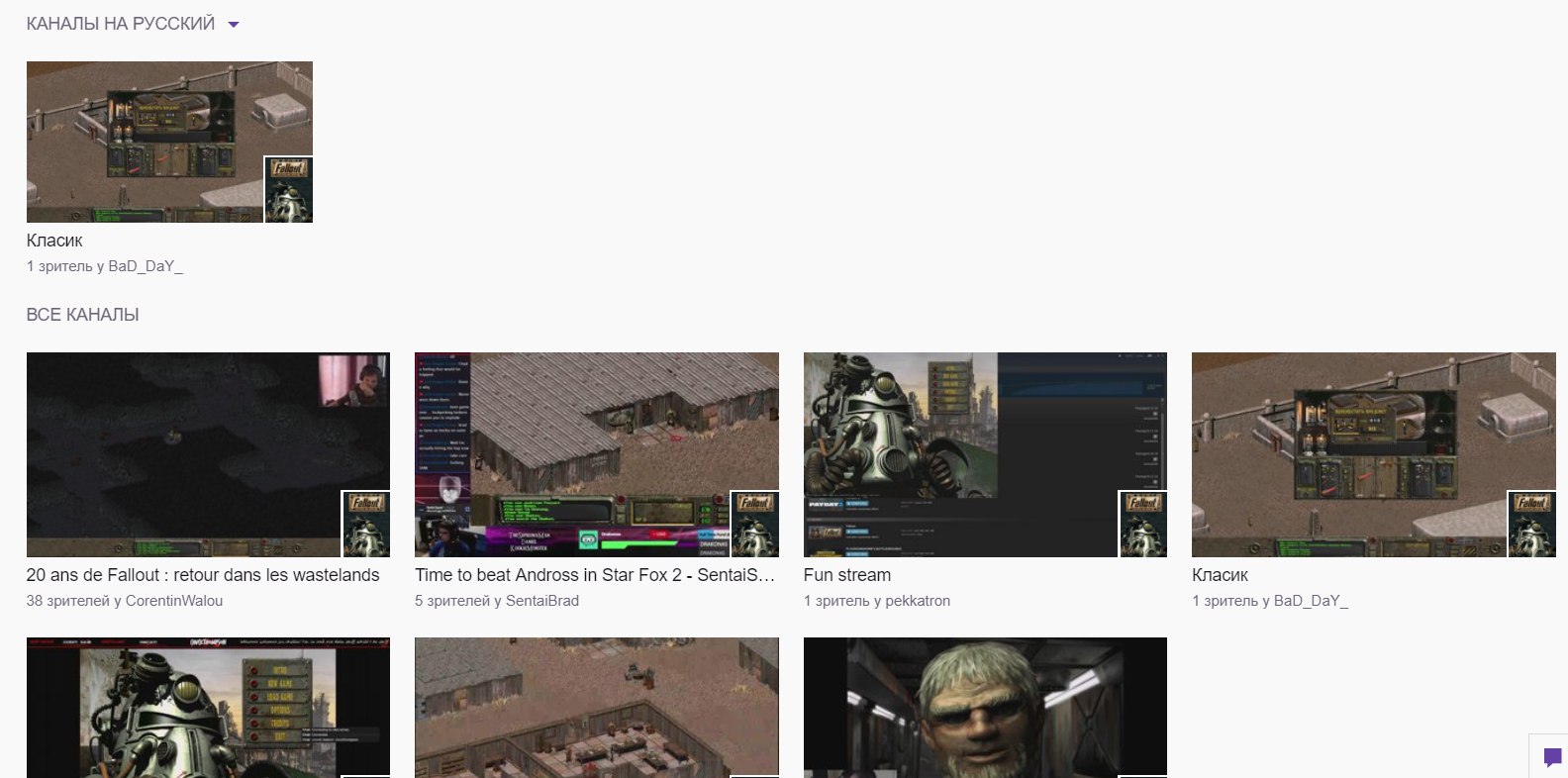The width and height of the screenshot is (1568, 778).
Task: Open the Fun stream broadcast
Action: coord(985,454)
